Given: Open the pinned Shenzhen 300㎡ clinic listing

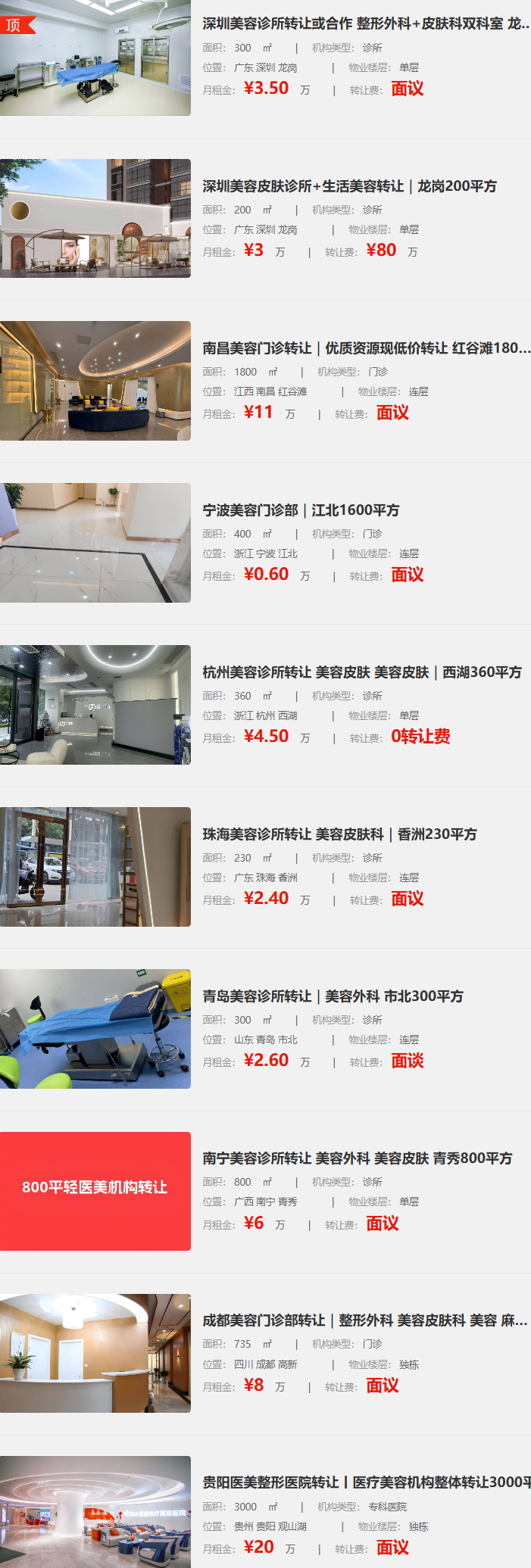Looking at the screenshot, I should tap(365, 23).
